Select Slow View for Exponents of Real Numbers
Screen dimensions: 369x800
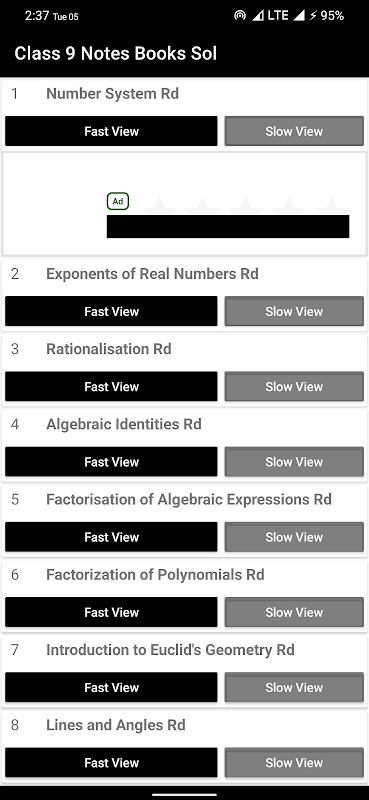coord(294,311)
